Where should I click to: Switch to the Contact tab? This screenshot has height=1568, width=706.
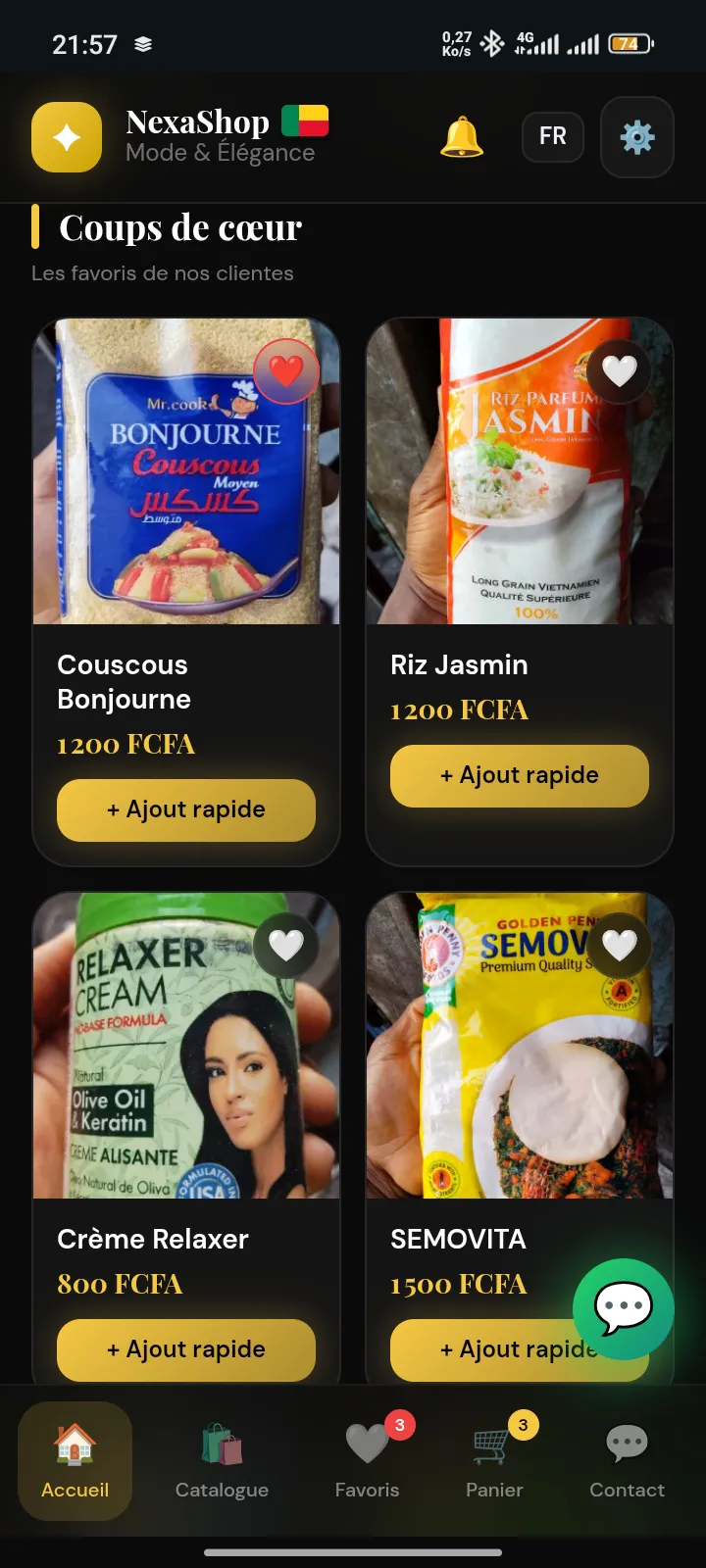tap(627, 1460)
